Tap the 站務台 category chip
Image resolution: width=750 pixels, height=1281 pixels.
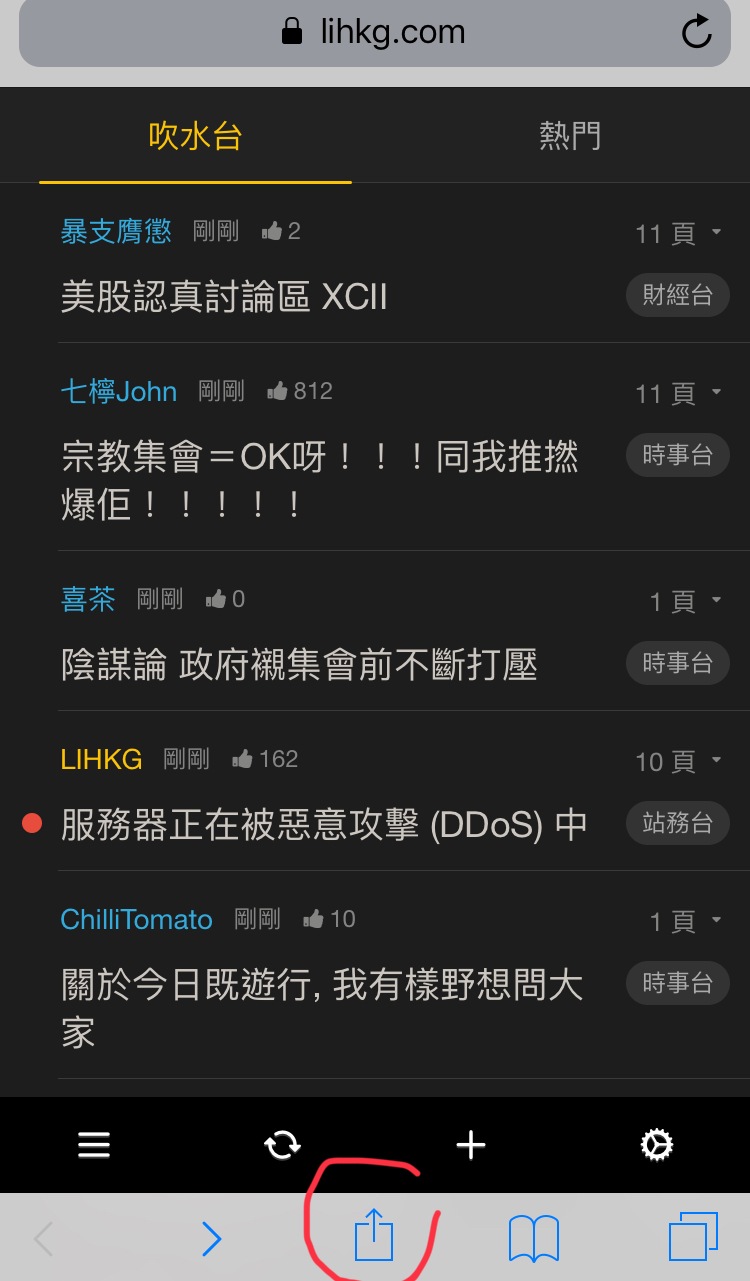tap(678, 823)
